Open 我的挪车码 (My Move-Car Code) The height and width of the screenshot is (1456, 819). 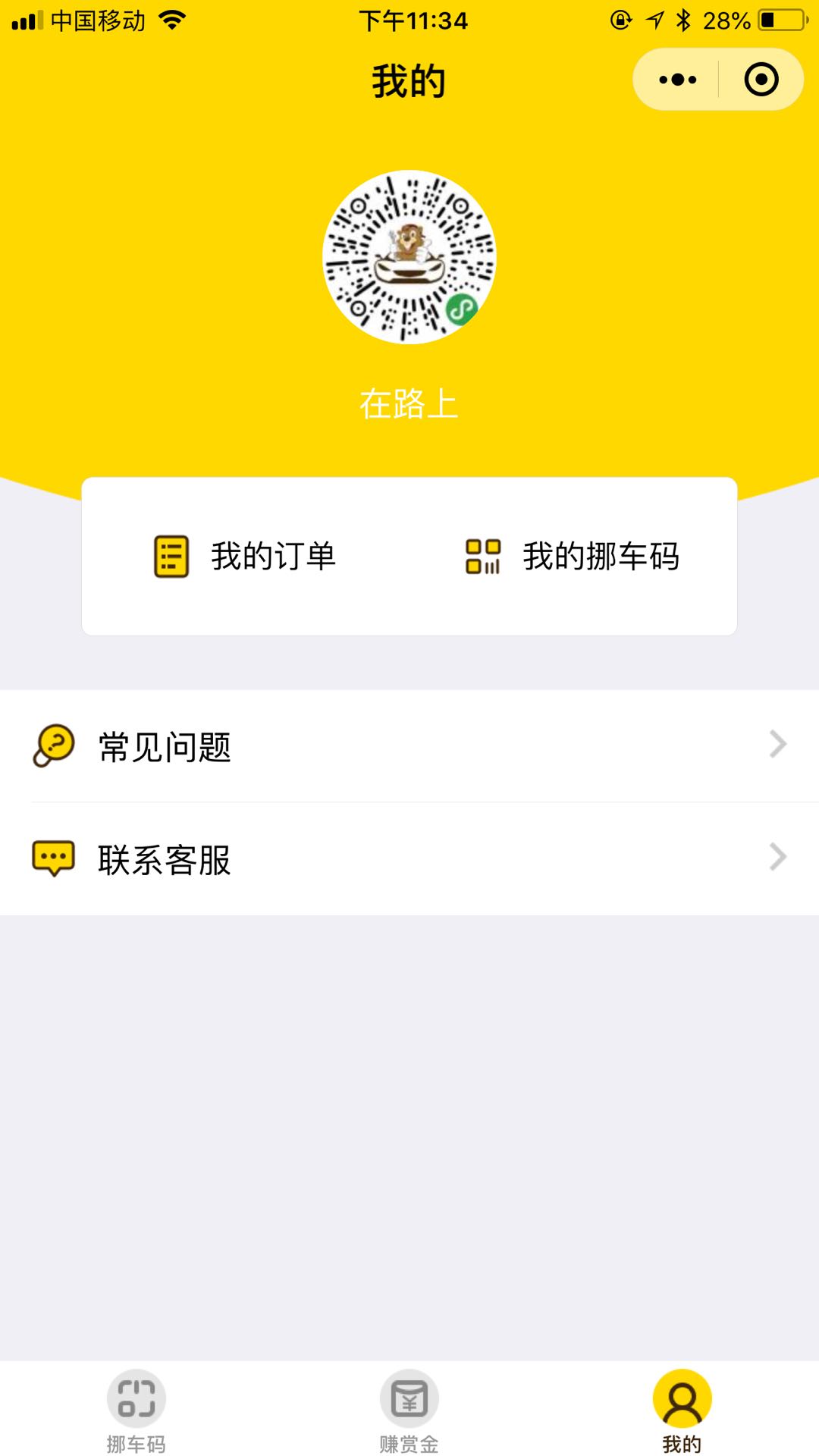pyautogui.click(x=573, y=556)
